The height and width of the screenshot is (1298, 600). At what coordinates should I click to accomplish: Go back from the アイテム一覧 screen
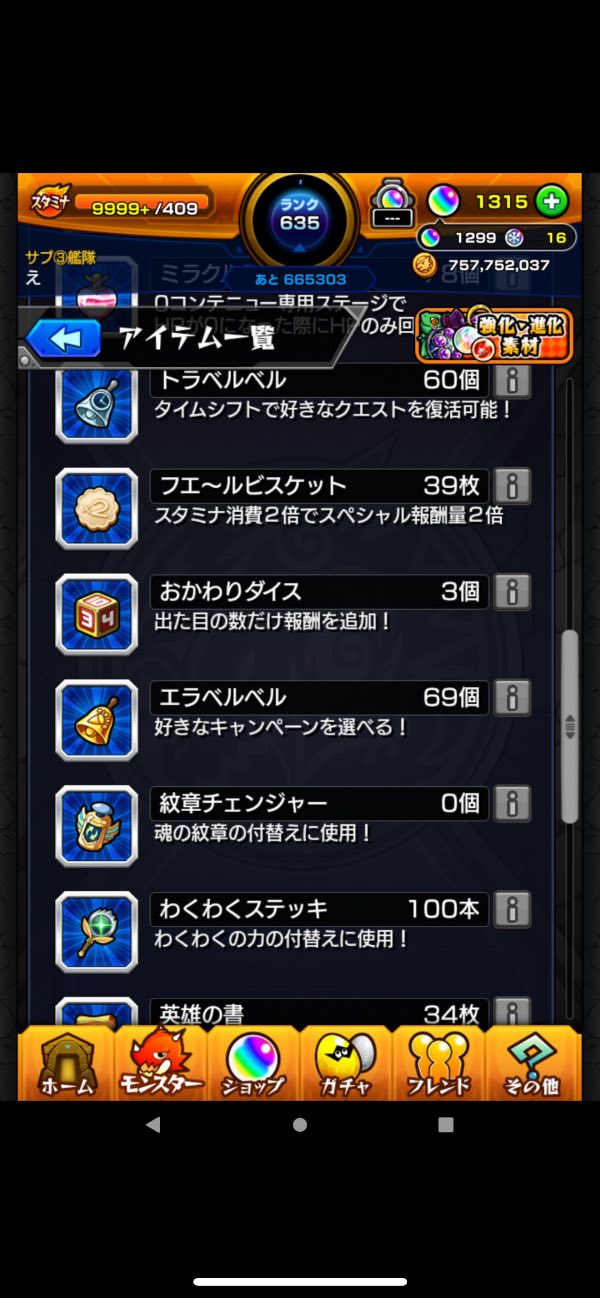[x=64, y=339]
